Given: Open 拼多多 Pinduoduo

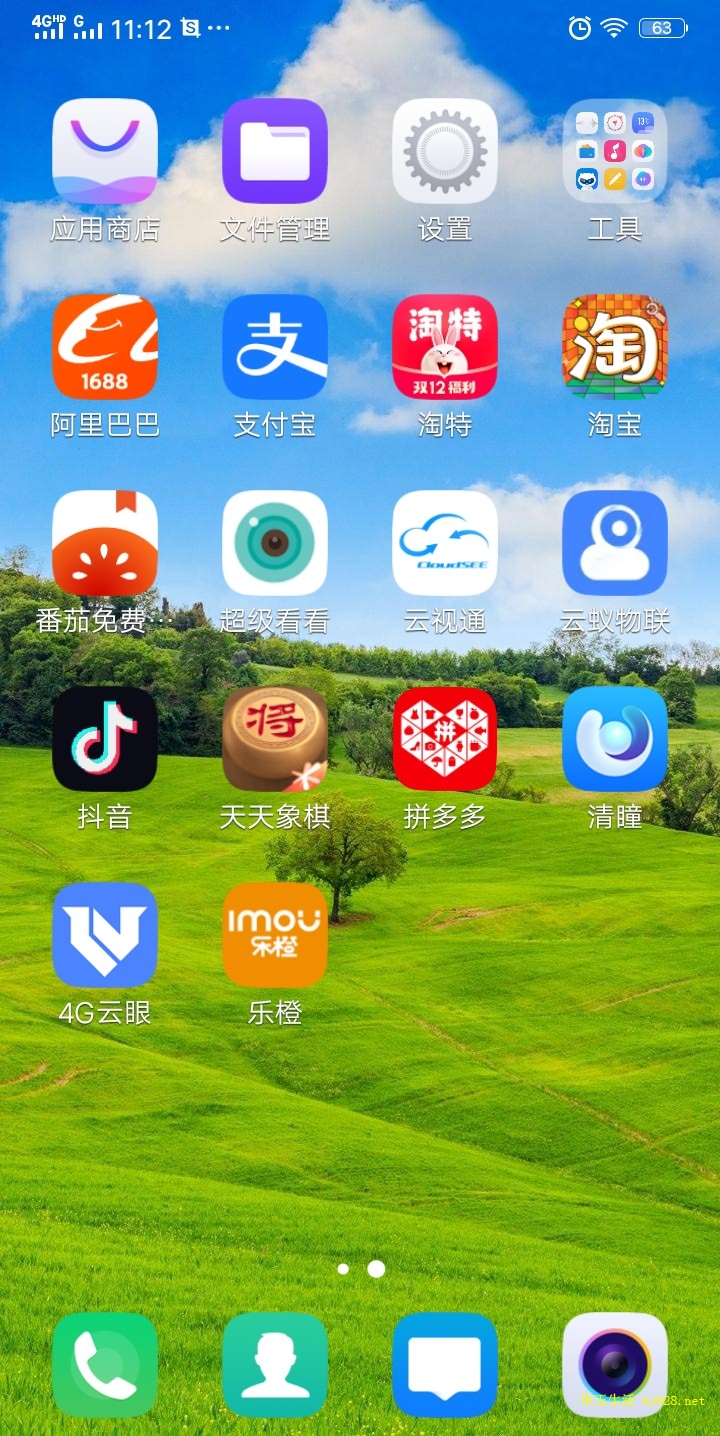Looking at the screenshot, I should [x=445, y=739].
